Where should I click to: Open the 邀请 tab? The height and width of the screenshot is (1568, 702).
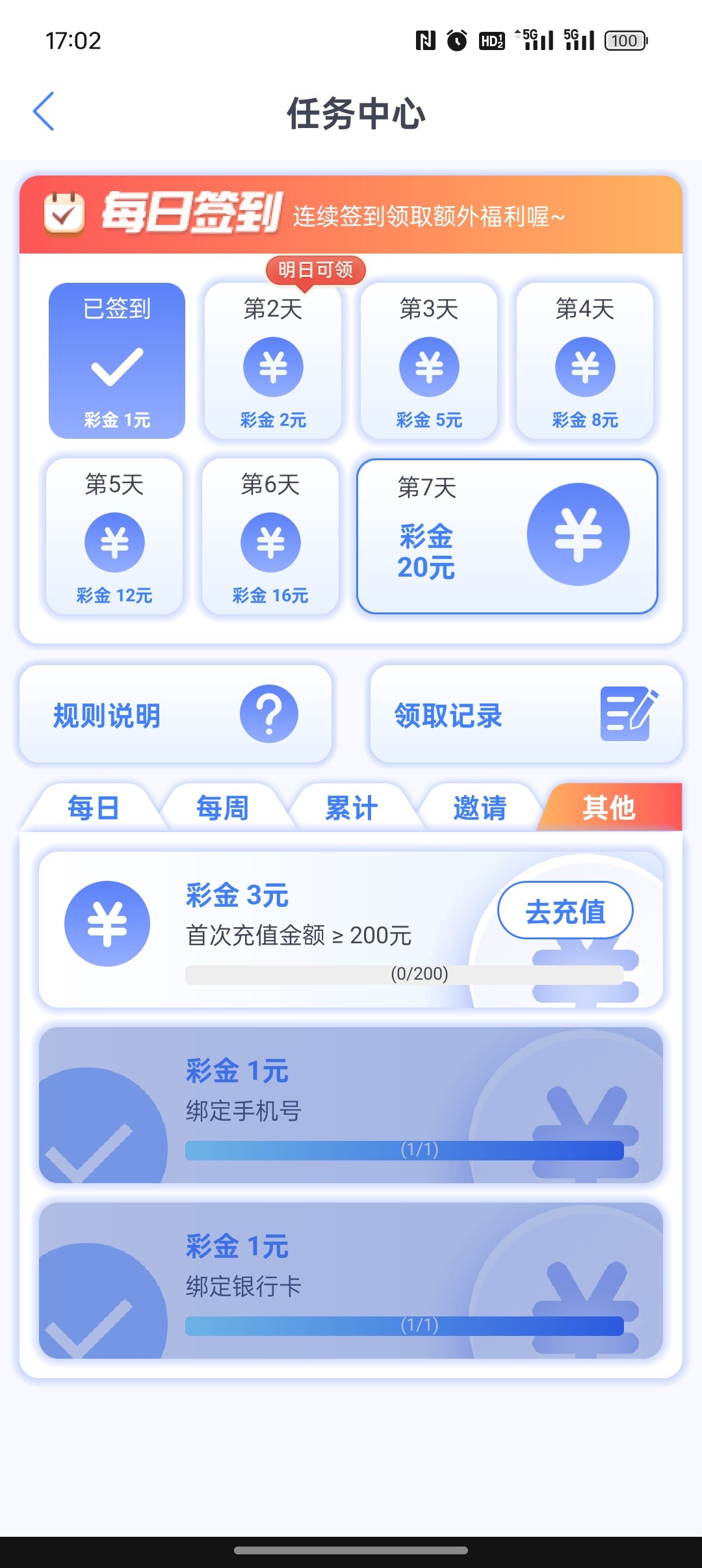pos(480,808)
